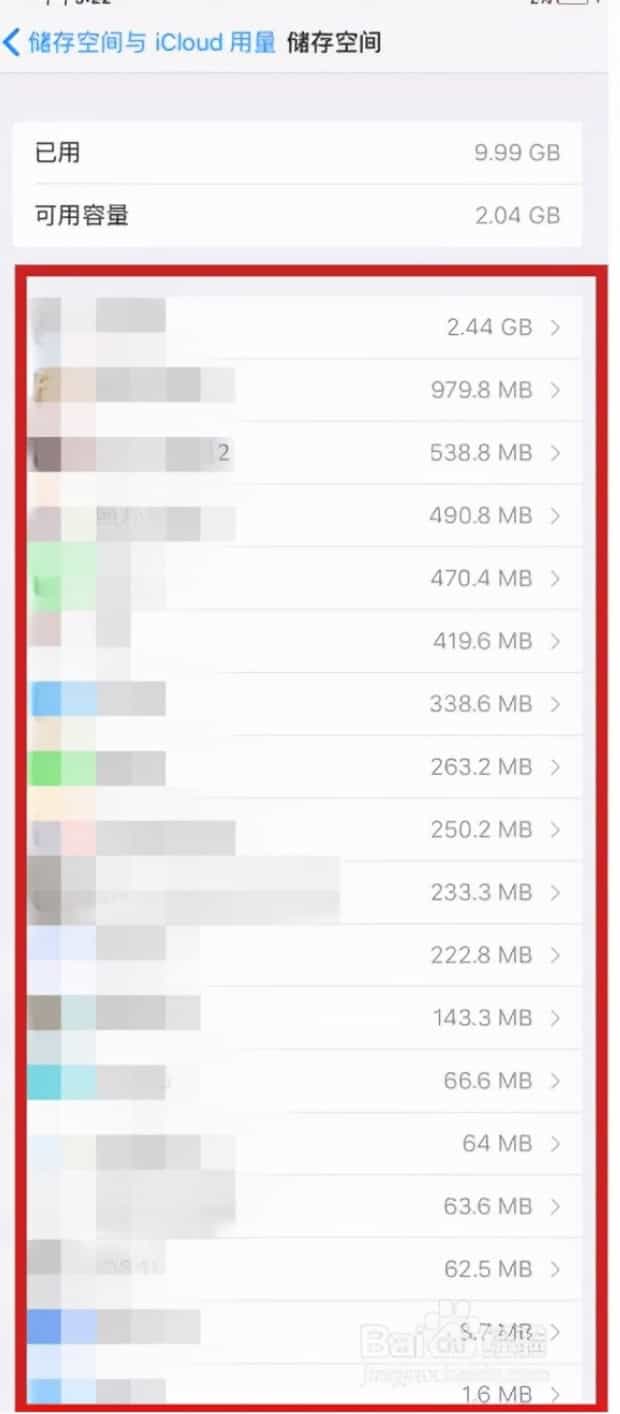Image resolution: width=620 pixels, height=1414 pixels.
Task: Open the 63.6 MB storage entry
Action: (x=305, y=1206)
